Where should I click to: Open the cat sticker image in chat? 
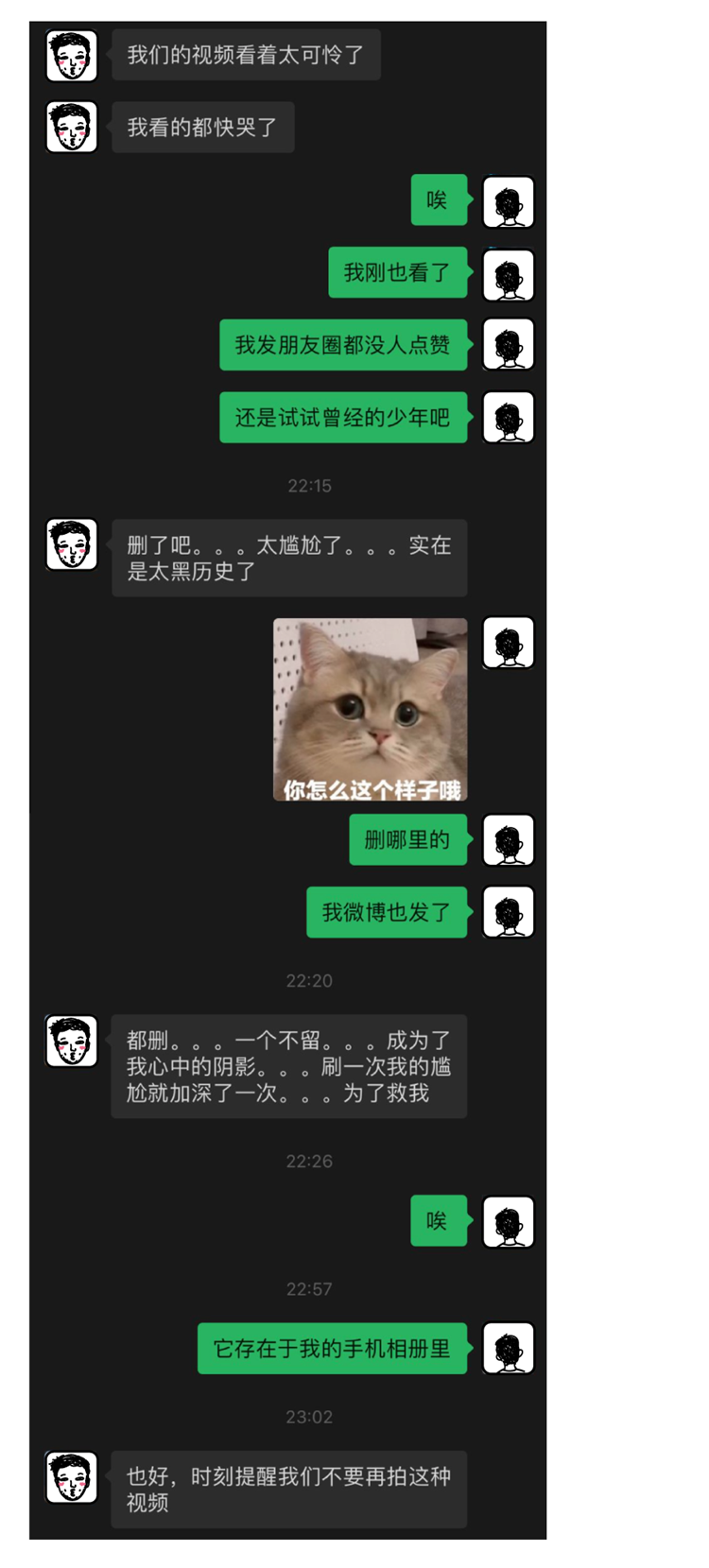click(370, 709)
